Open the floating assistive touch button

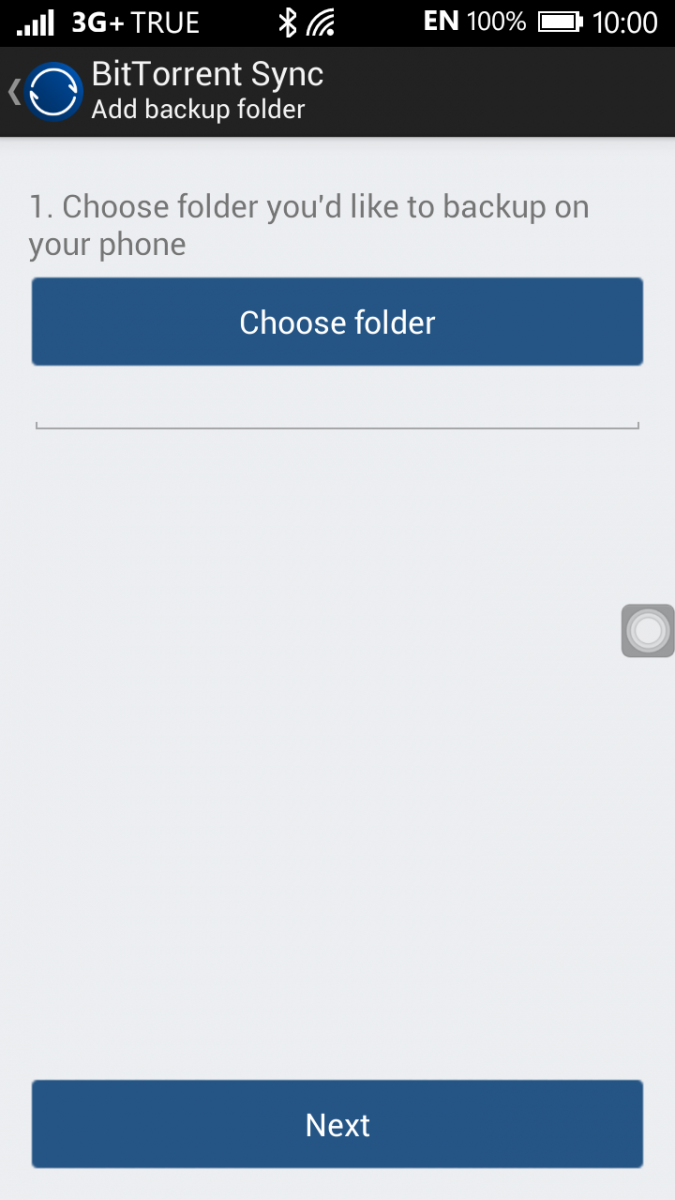pos(648,631)
